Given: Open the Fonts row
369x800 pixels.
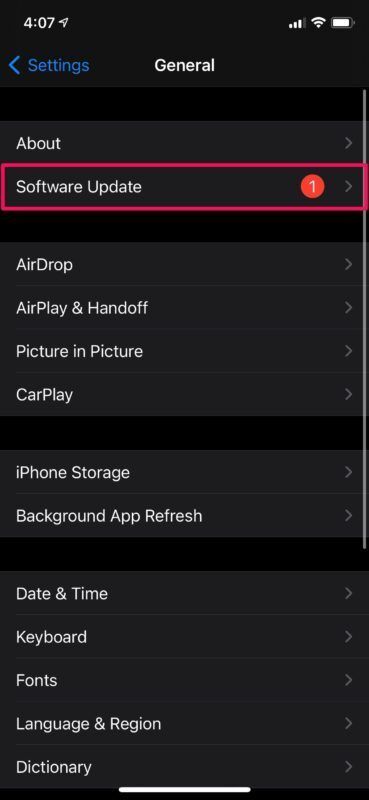Looking at the screenshot, I should 184,680.
